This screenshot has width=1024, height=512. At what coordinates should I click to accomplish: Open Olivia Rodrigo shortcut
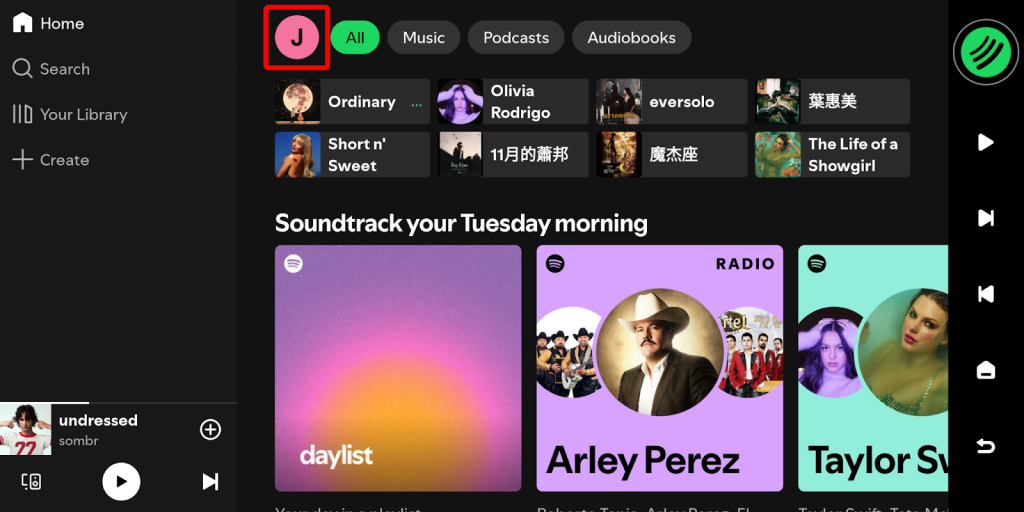[510, 102]
